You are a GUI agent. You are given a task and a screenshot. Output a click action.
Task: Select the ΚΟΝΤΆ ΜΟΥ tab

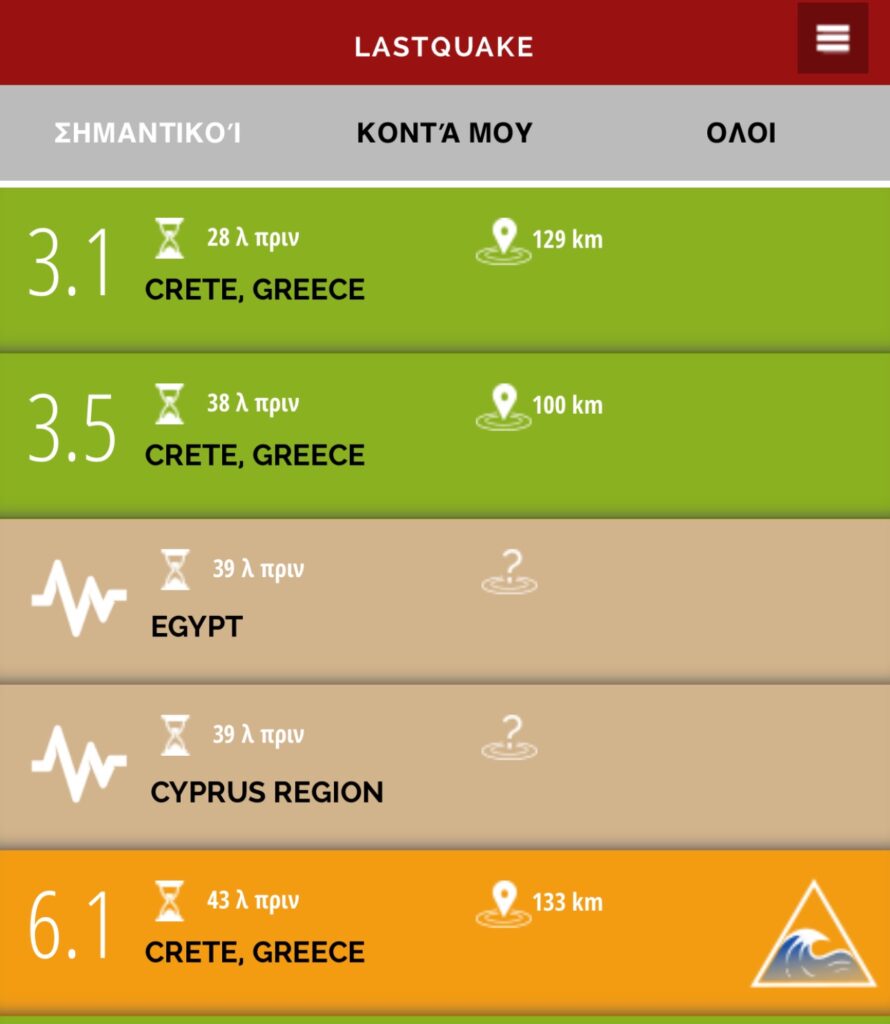click(444, 133)
